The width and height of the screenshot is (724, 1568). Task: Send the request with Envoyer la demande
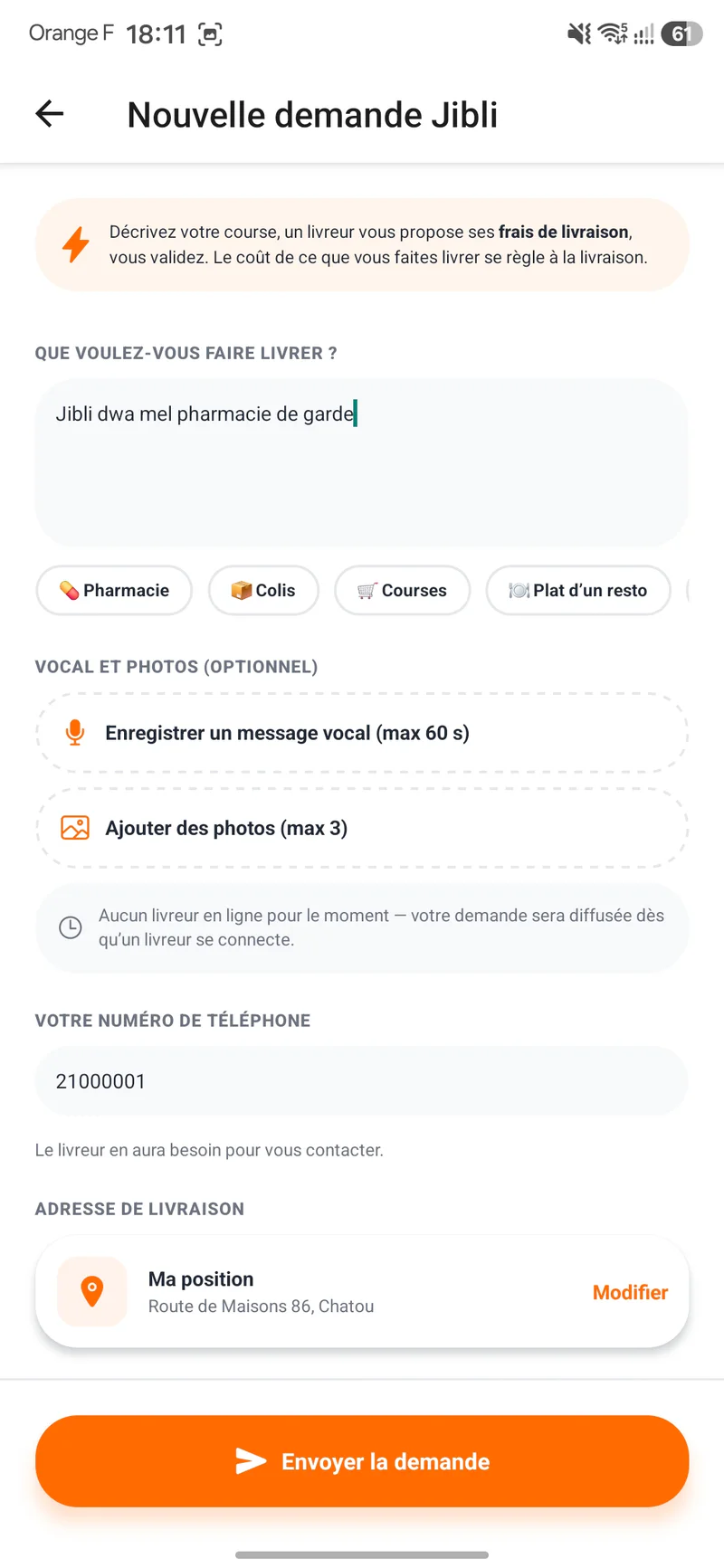[x=362, y=1461]
